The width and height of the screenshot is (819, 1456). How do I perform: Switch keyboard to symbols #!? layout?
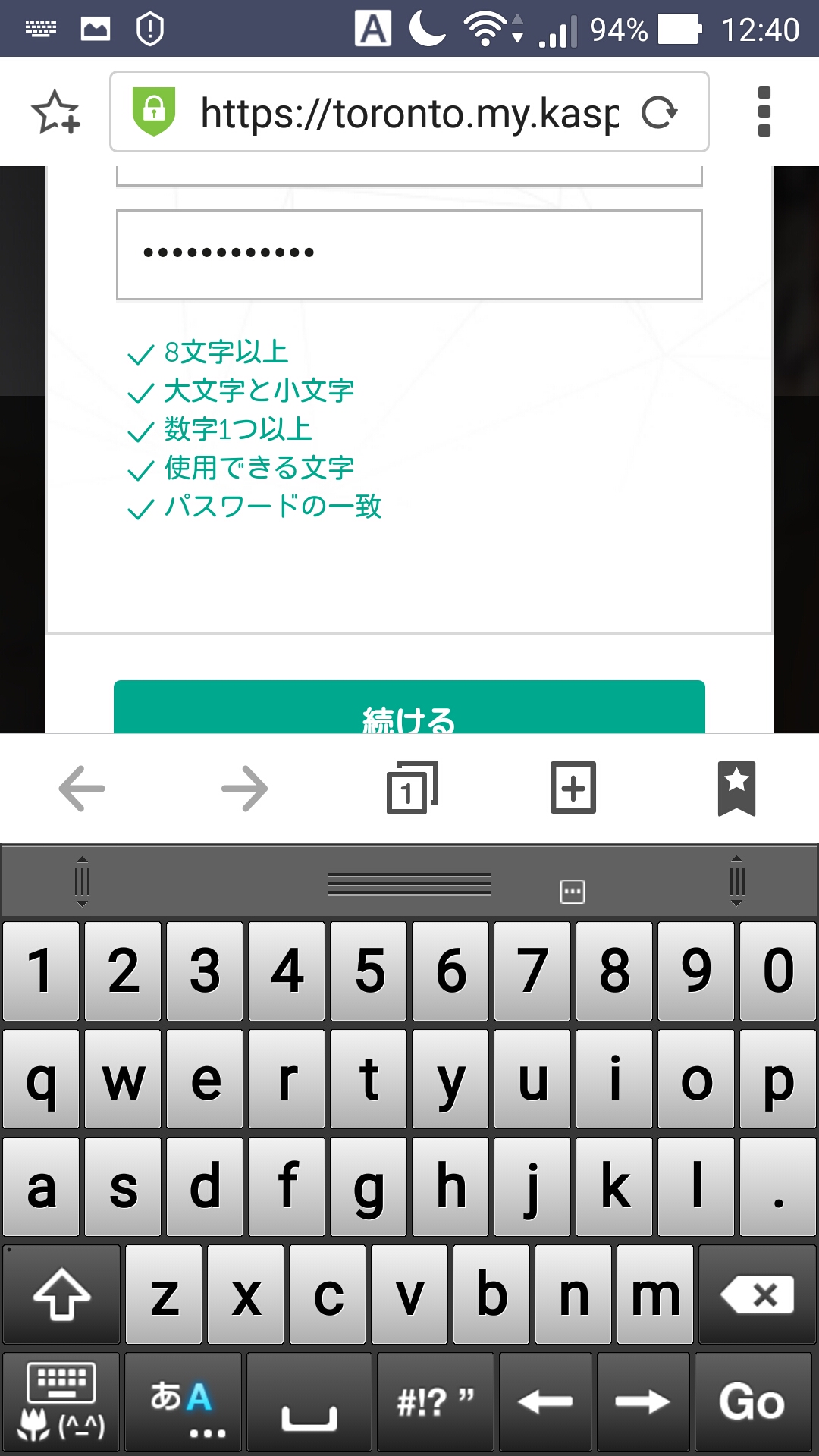tap(435, 1401)
